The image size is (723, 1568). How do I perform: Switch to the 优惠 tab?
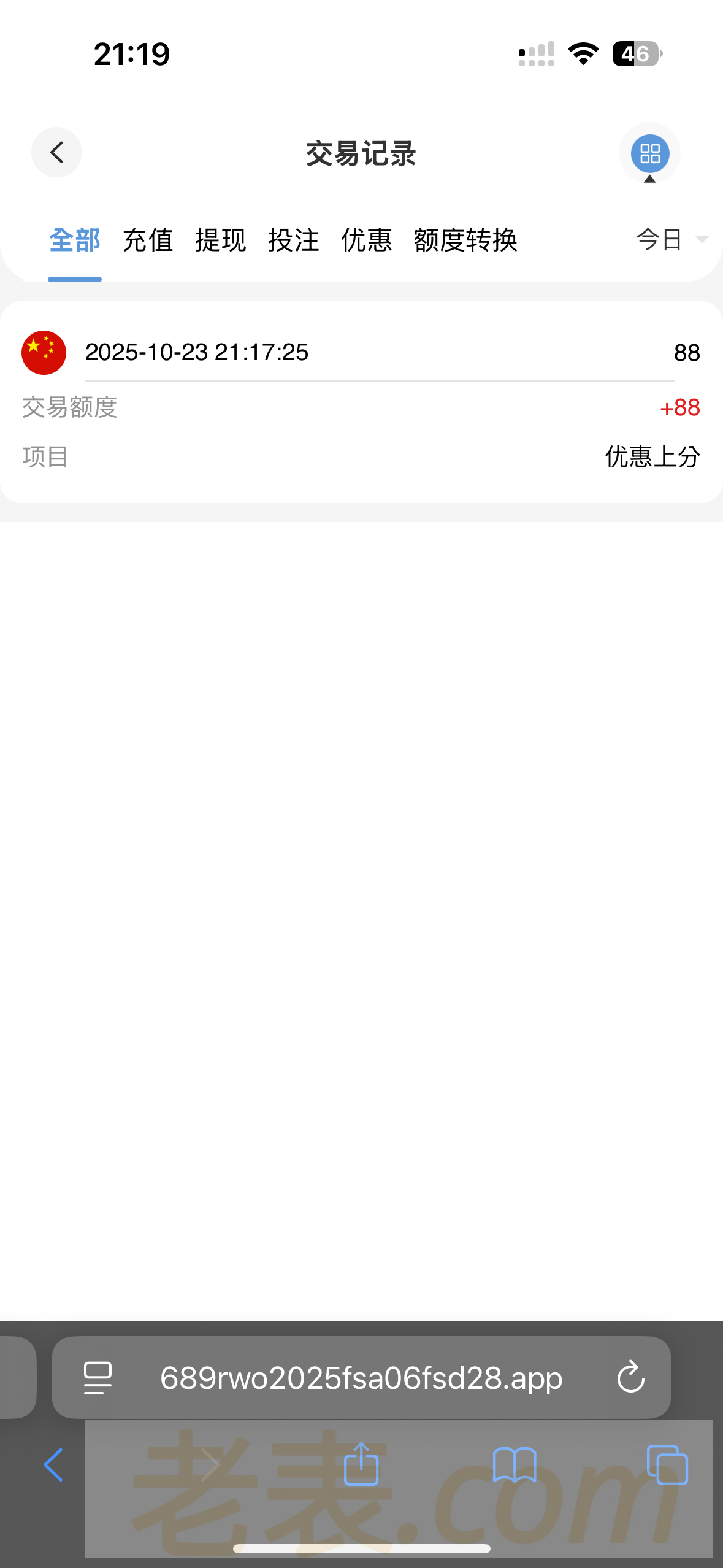366,240
